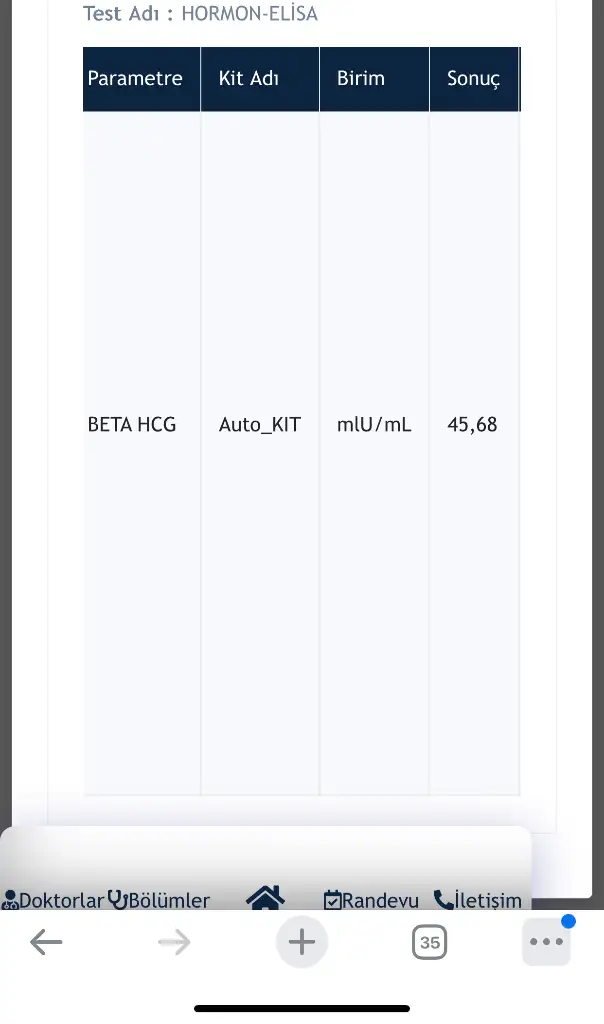The width and height of the screenshot is (604, 1024).
Task: Open the Doktorlar section
Action: 53,900
